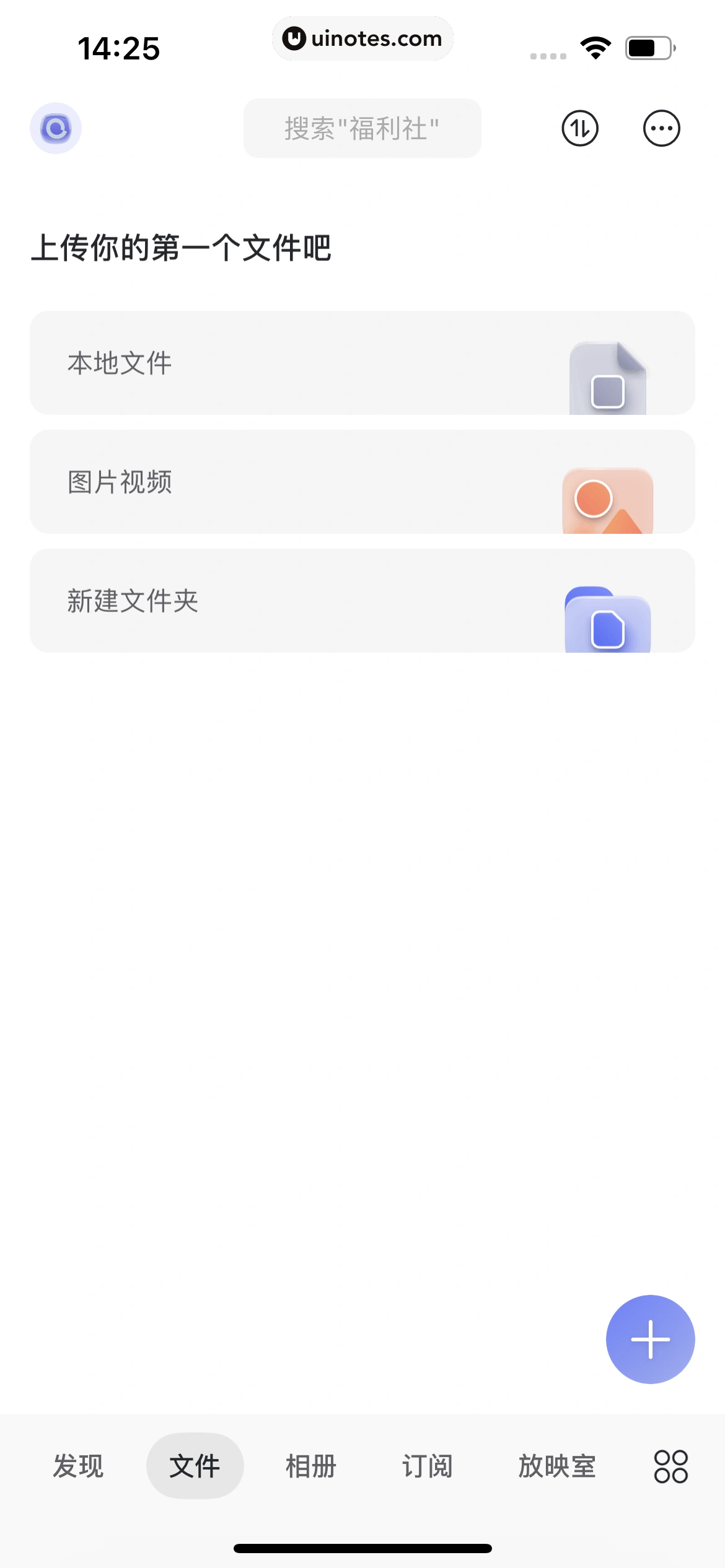This screenshot has width=725, height=1568.
Task: Click the uinotes.com pill at top
Action: pos(362,38)
